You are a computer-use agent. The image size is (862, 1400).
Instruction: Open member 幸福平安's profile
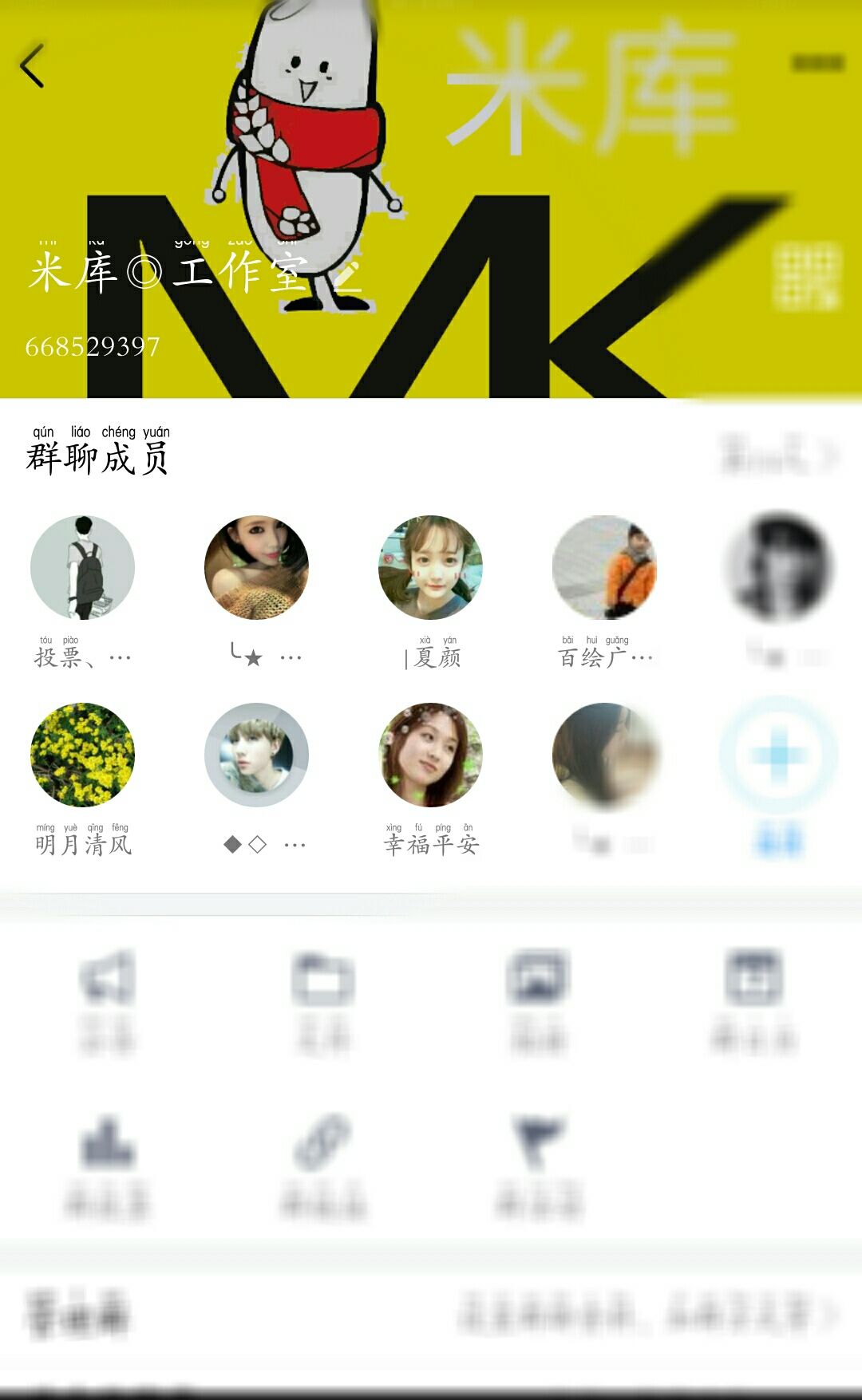tap(430, 755)
